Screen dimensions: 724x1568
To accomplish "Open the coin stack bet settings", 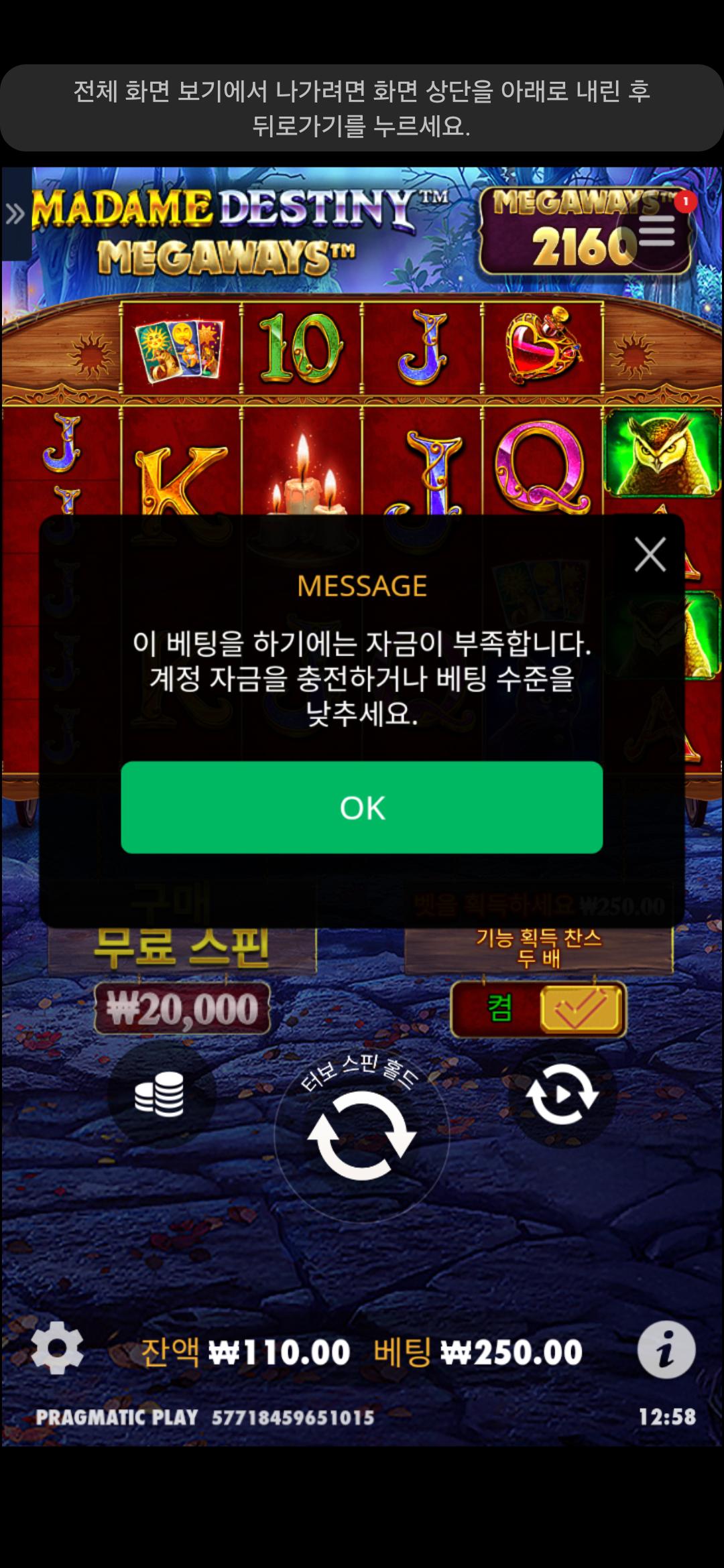I will point(160,1094).
